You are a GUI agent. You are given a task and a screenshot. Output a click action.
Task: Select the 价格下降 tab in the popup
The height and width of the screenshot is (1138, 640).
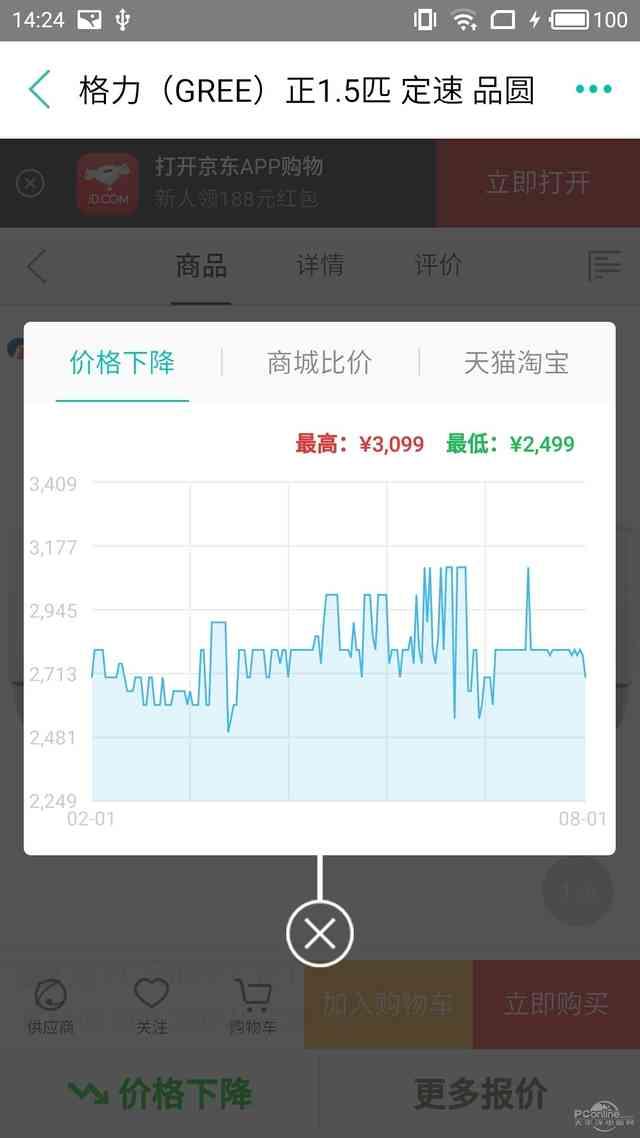click(x=122, y=362)
